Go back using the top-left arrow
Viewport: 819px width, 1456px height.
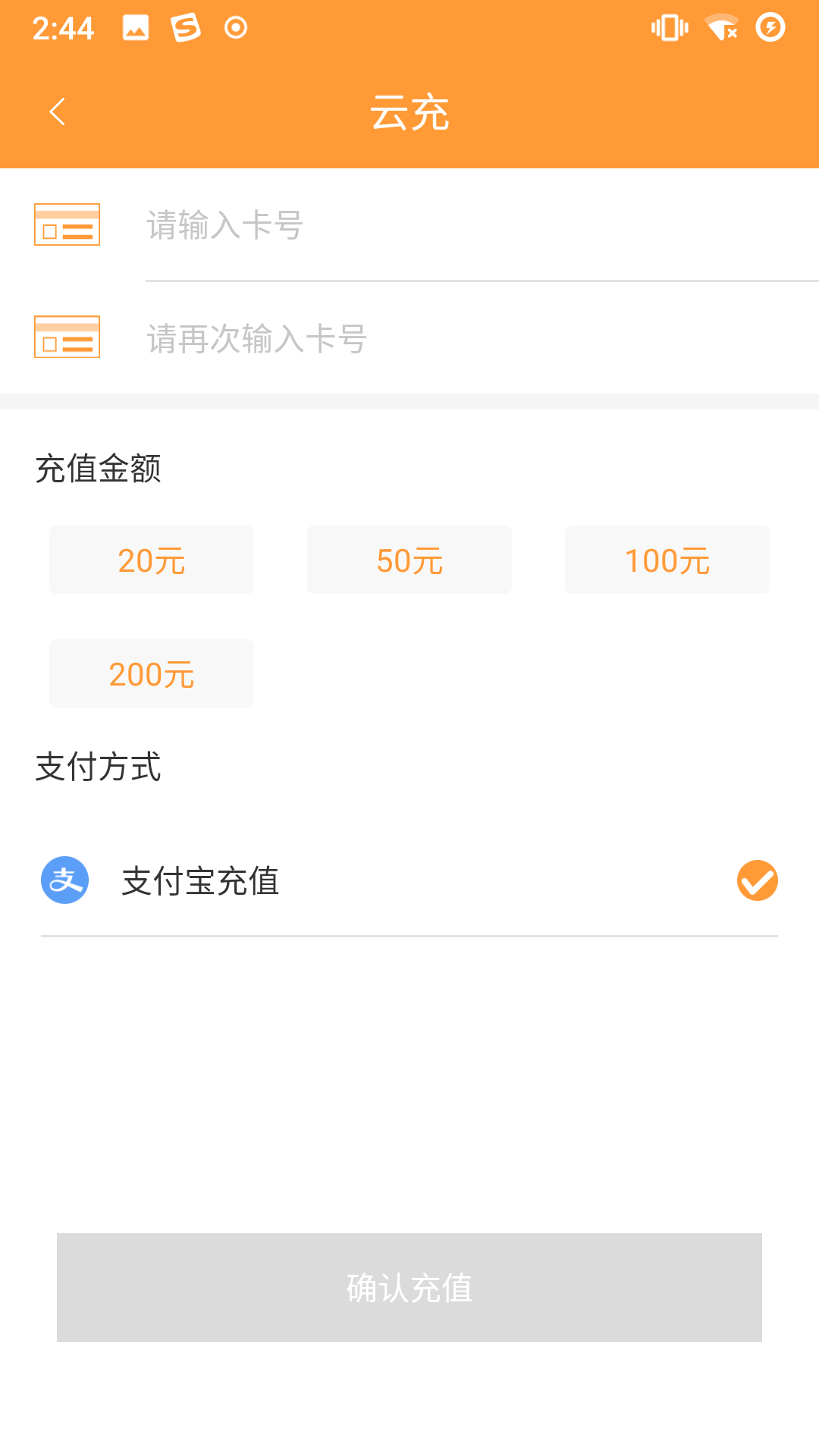point(57,111)
